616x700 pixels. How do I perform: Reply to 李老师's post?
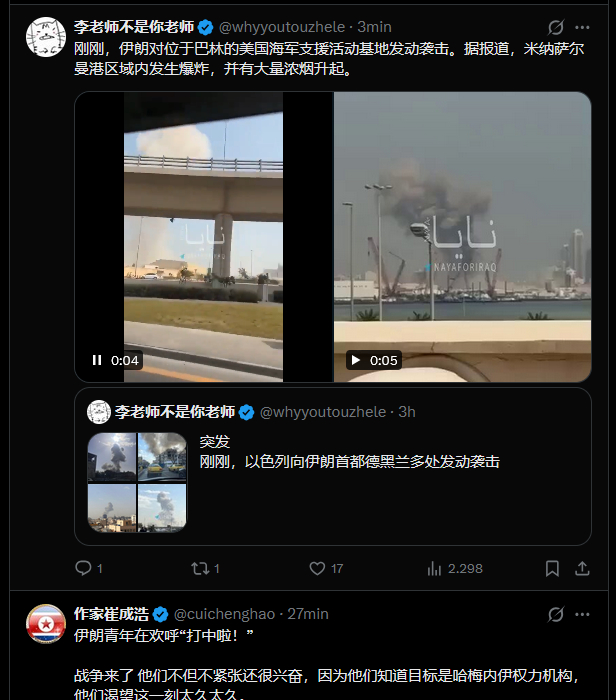[84, 568]
